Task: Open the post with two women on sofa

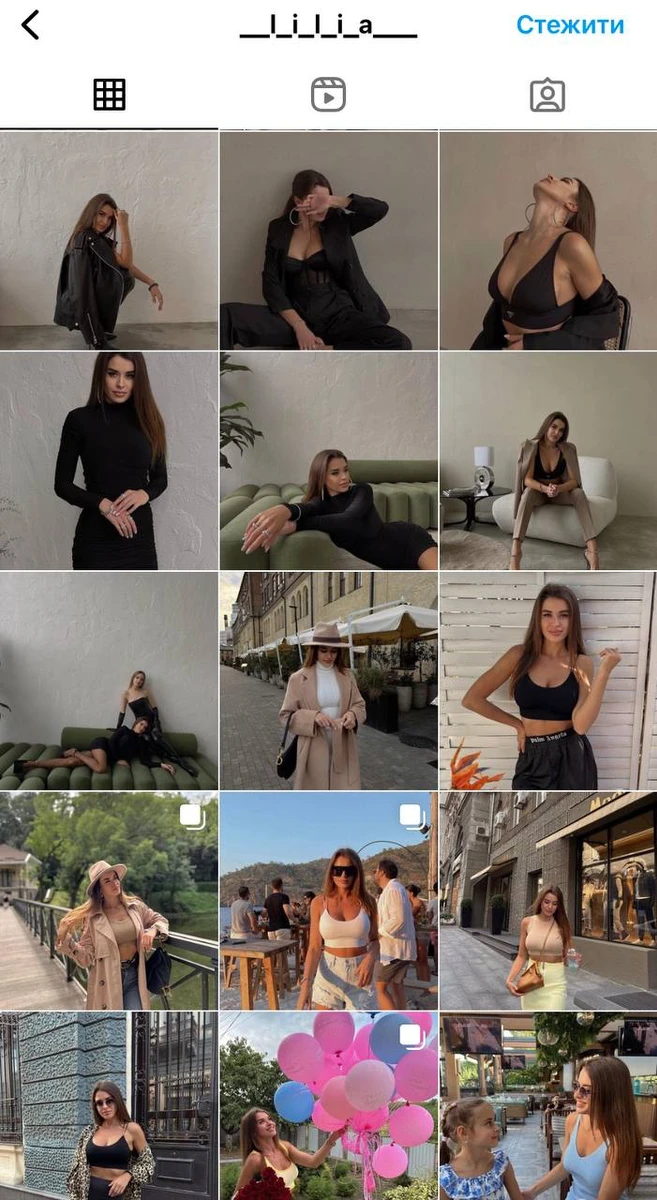Action: pos(108,680)
